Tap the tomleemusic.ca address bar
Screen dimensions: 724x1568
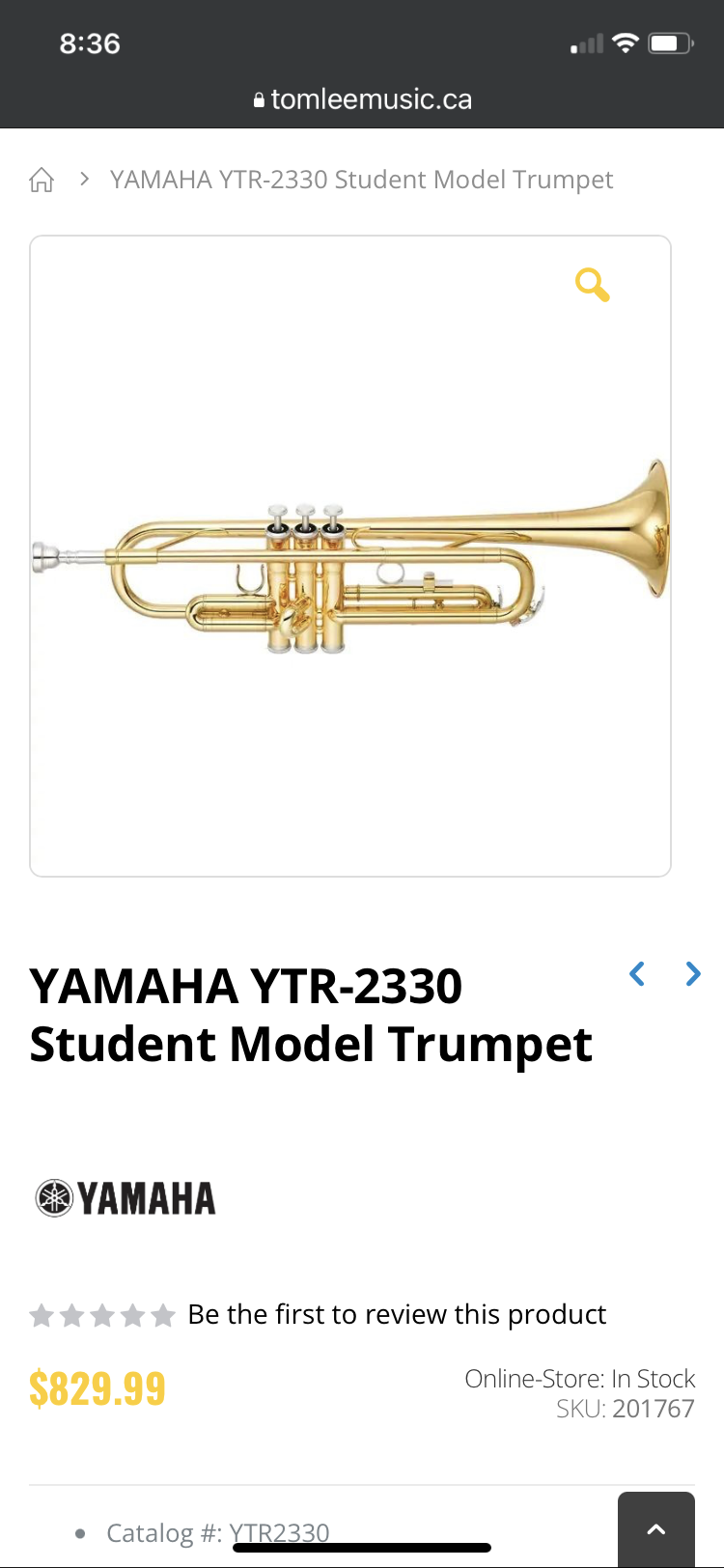[x=362, y=99]
